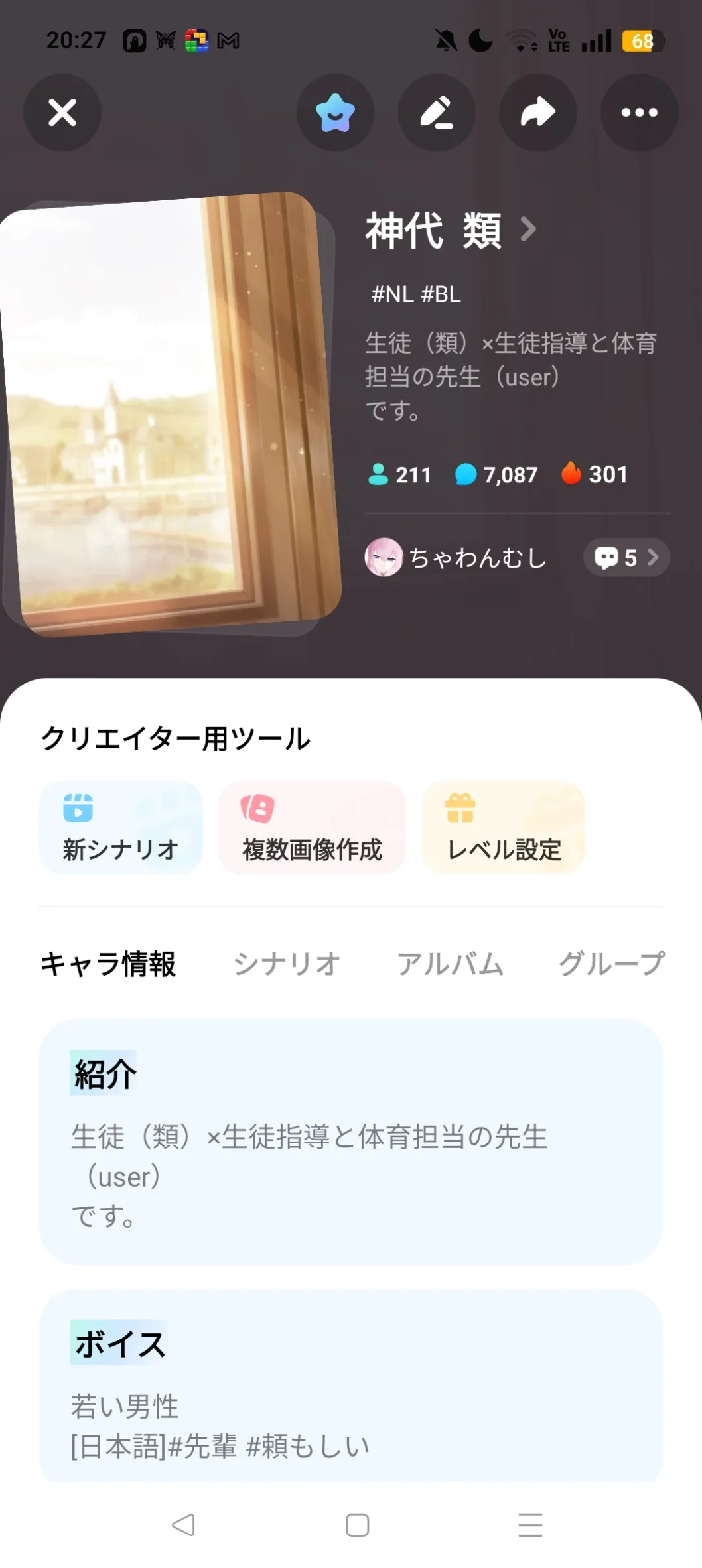Switch to the グループ tab
This screenshot has width=702, height=1568.
coord(611,964)
